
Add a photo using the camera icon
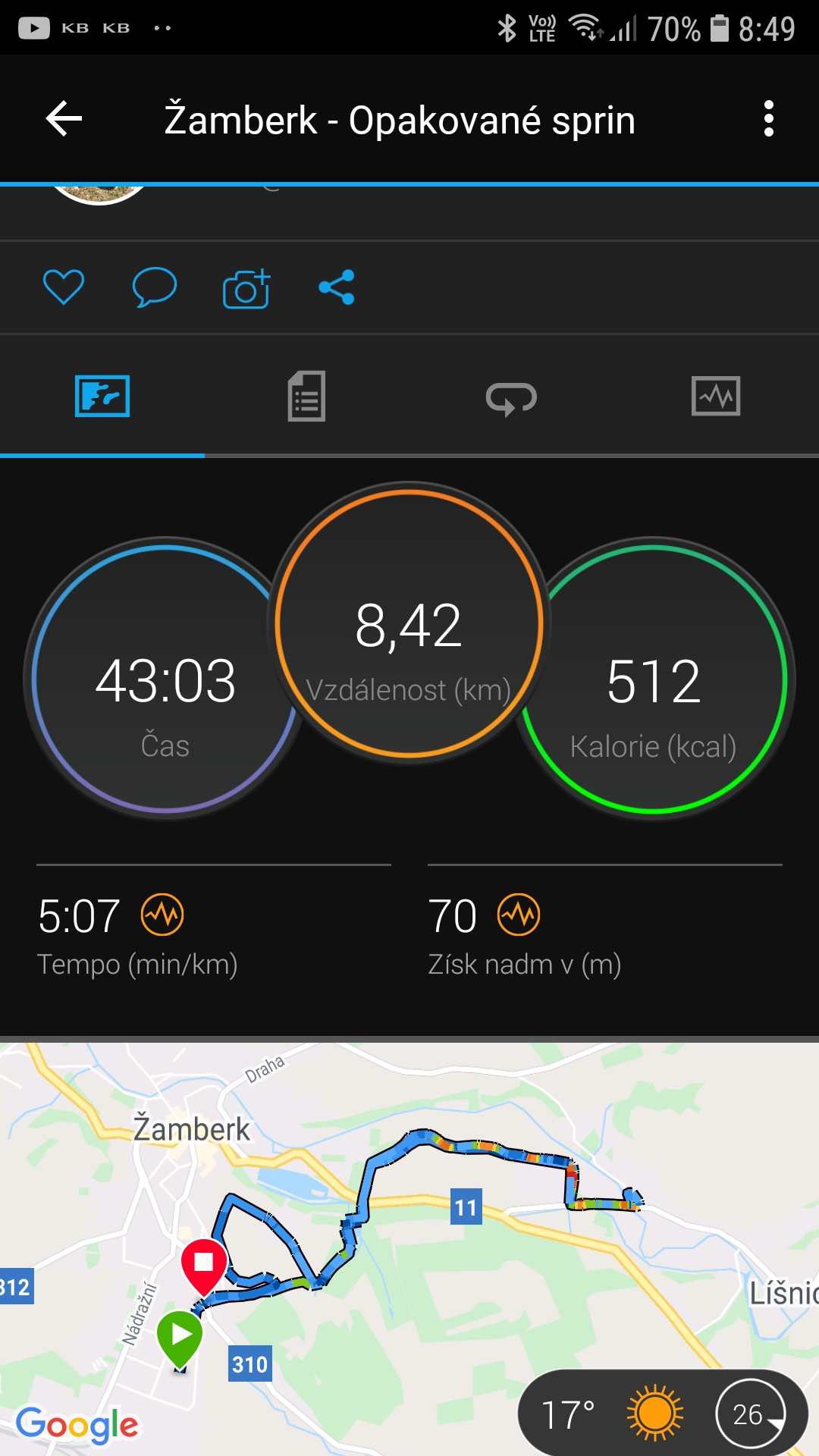point(246,288)
